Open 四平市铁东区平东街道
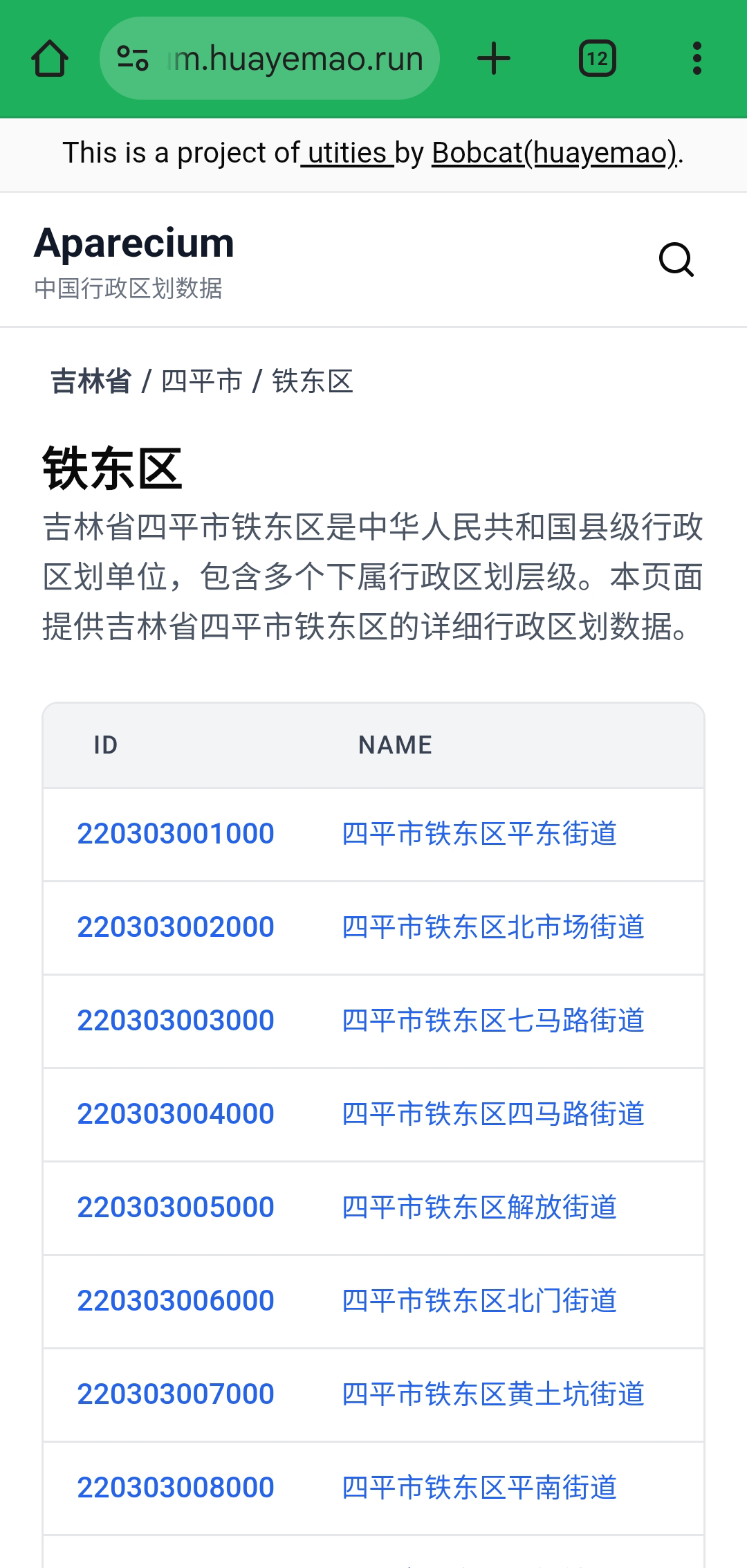This screenshot has width=747, height=1568. 479,834
